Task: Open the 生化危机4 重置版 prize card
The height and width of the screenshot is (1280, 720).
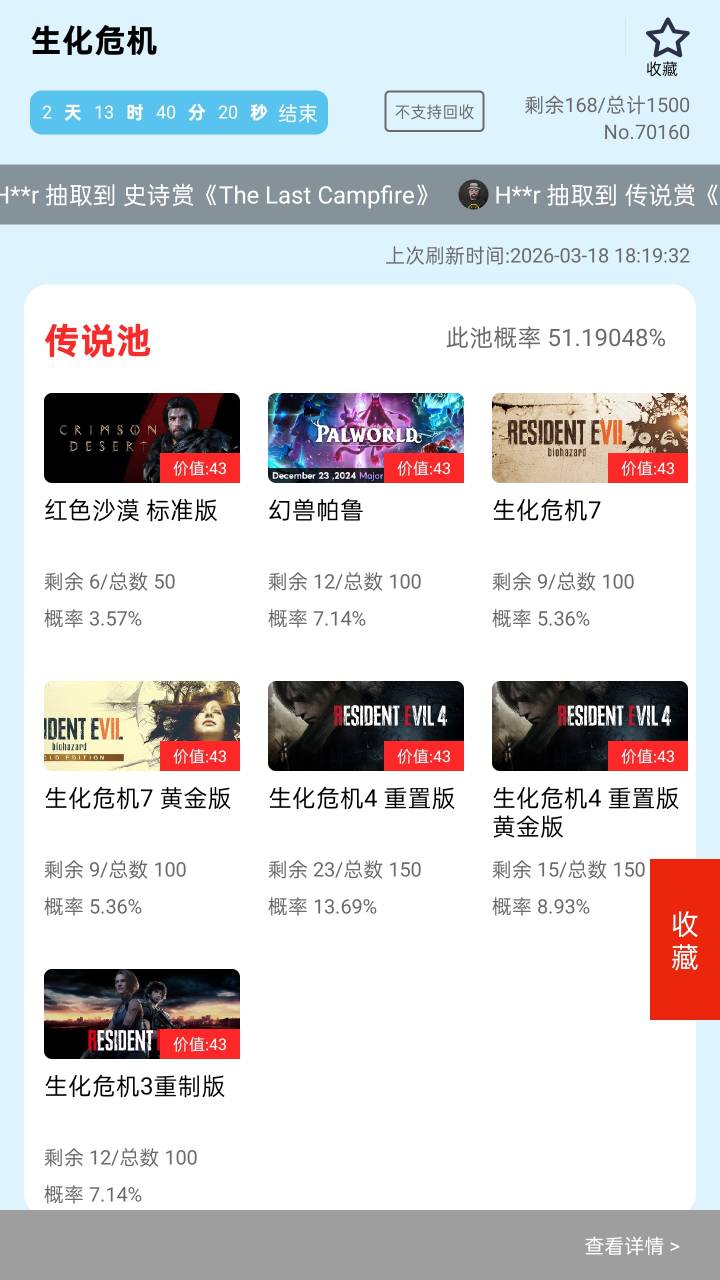Action: click(366, 727)
